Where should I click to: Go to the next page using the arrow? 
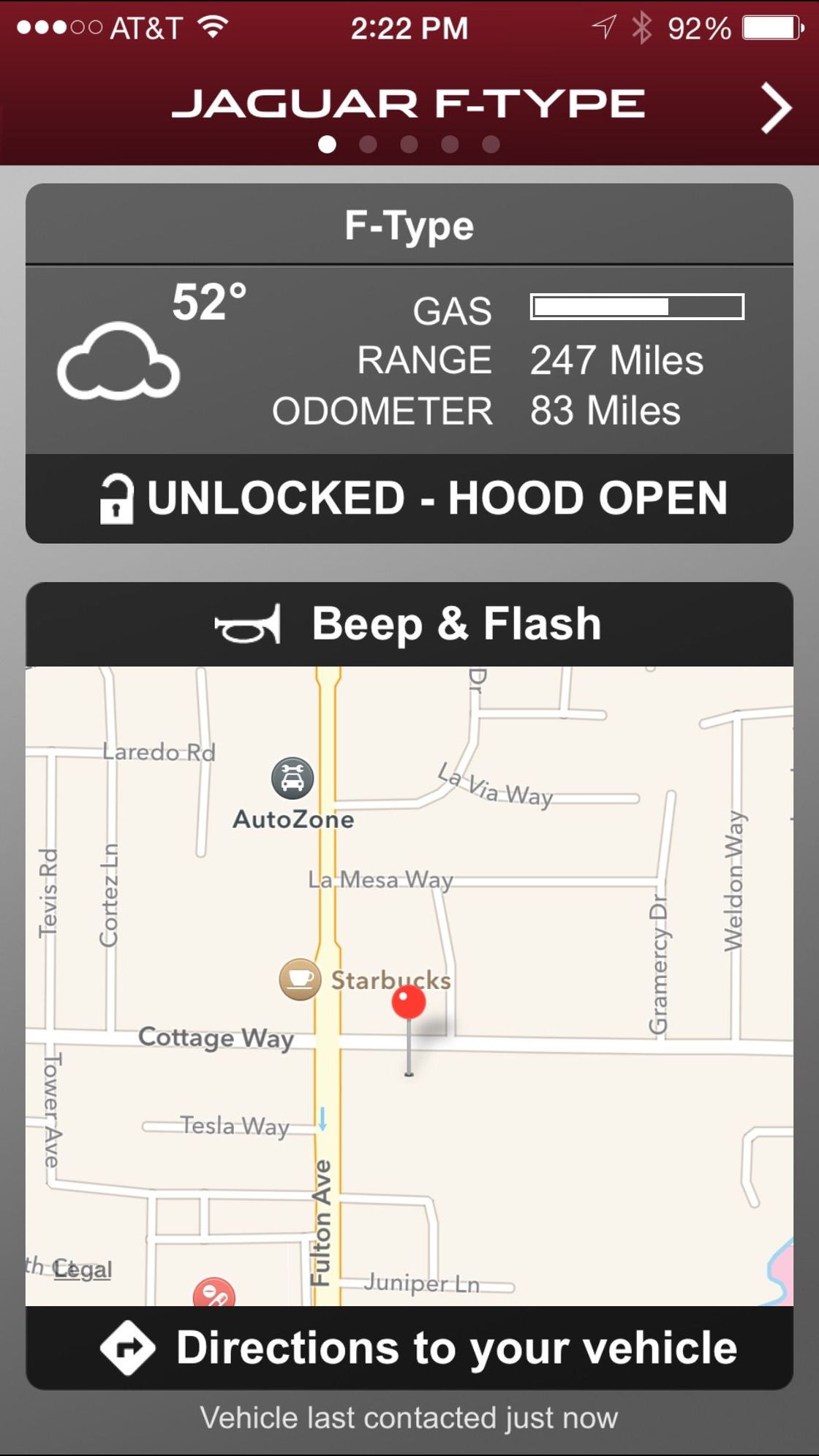(x=775, y=108)
